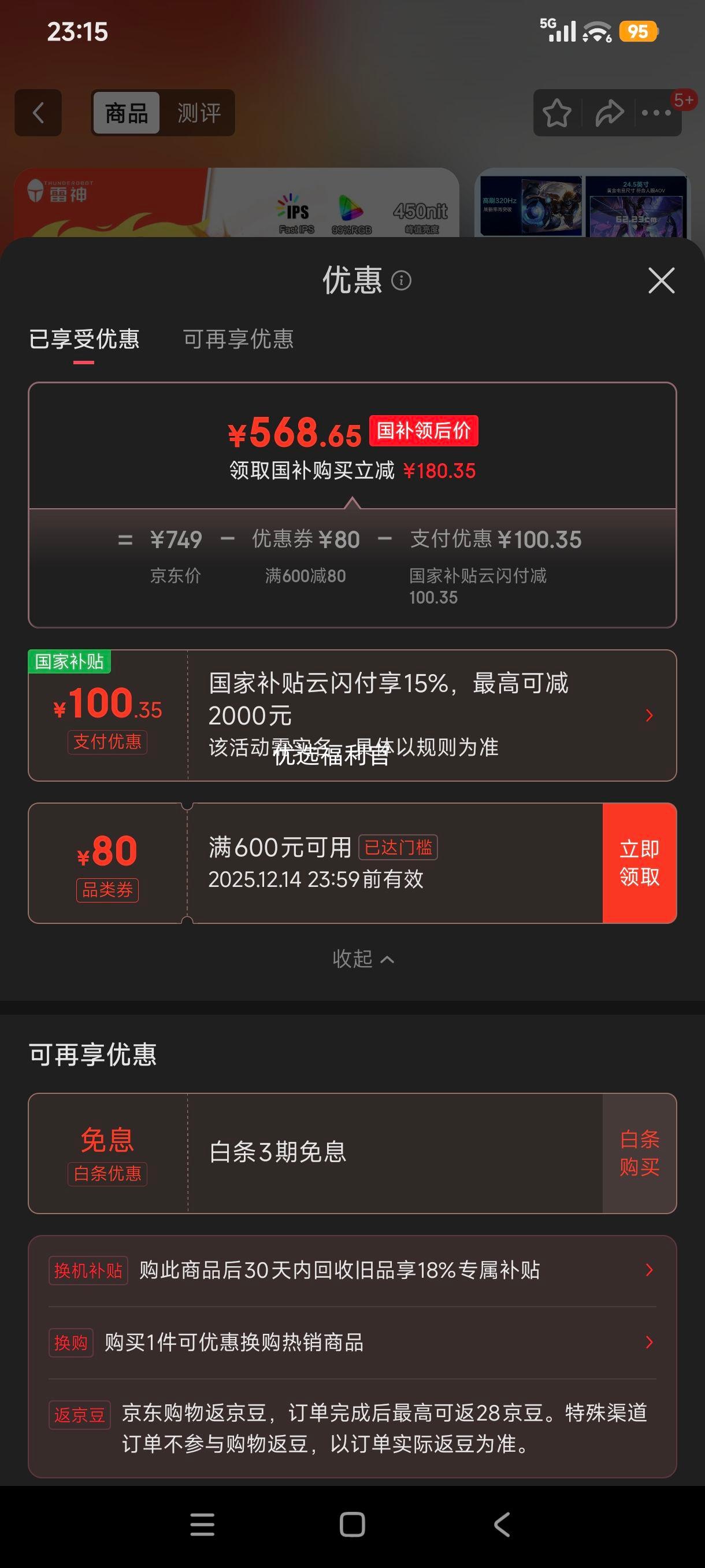
Task: Switch to the 测评 tab
Action: pos(198,113)
